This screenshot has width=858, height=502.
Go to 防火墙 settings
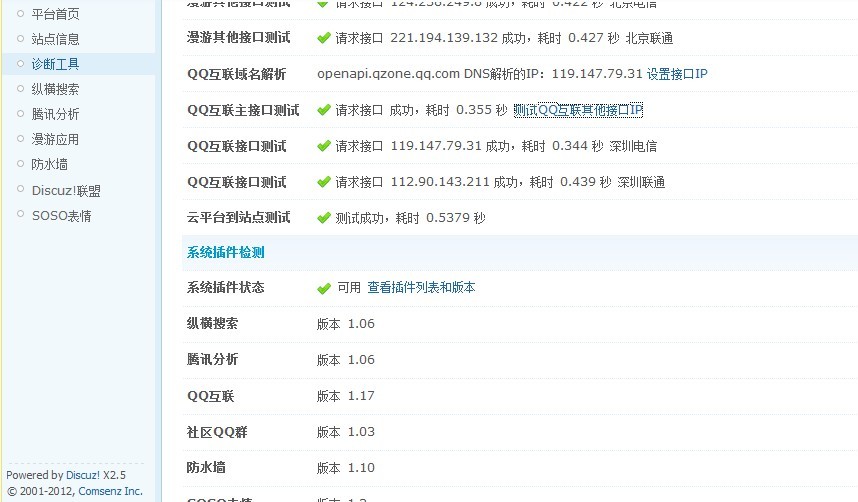click(49, 164)
